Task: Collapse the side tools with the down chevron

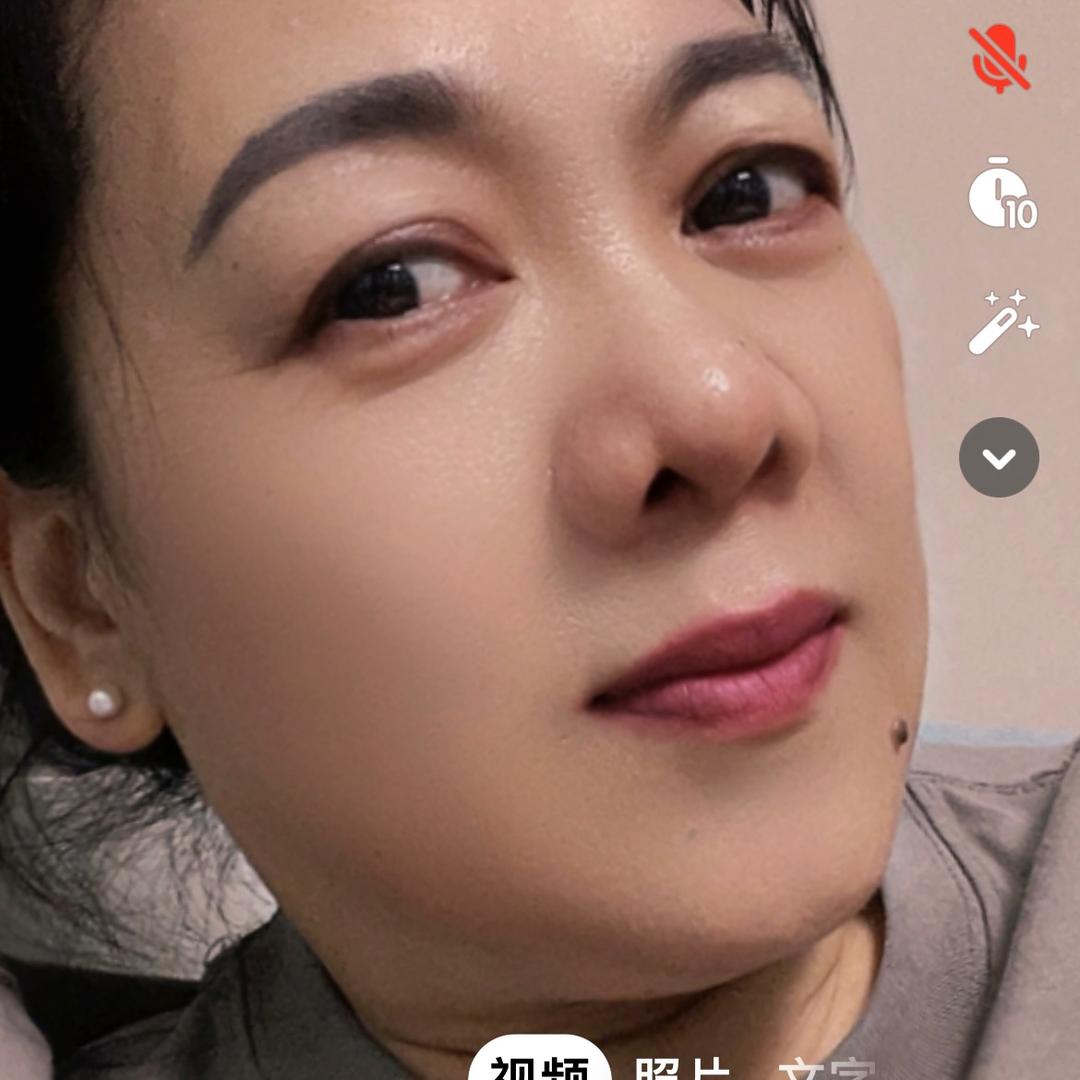Action: [x=999, y=458]
